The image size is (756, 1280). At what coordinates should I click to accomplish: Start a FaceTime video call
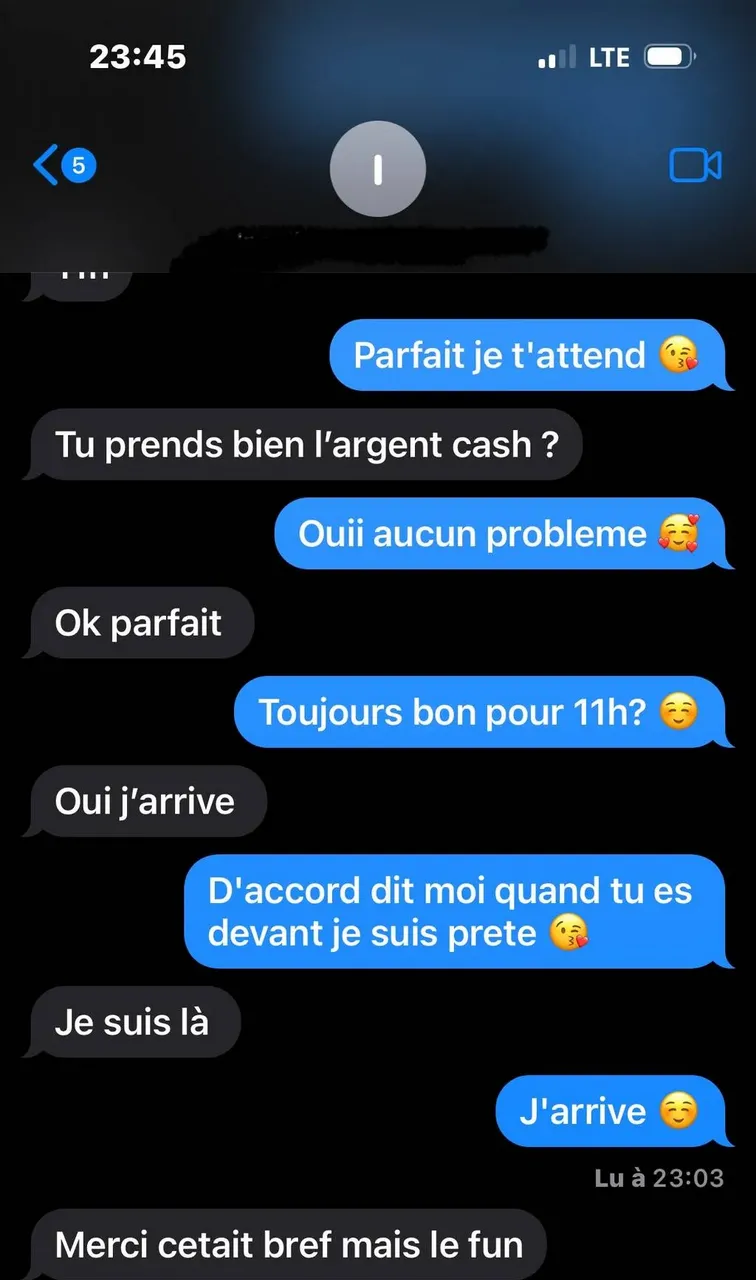[695, 165]
